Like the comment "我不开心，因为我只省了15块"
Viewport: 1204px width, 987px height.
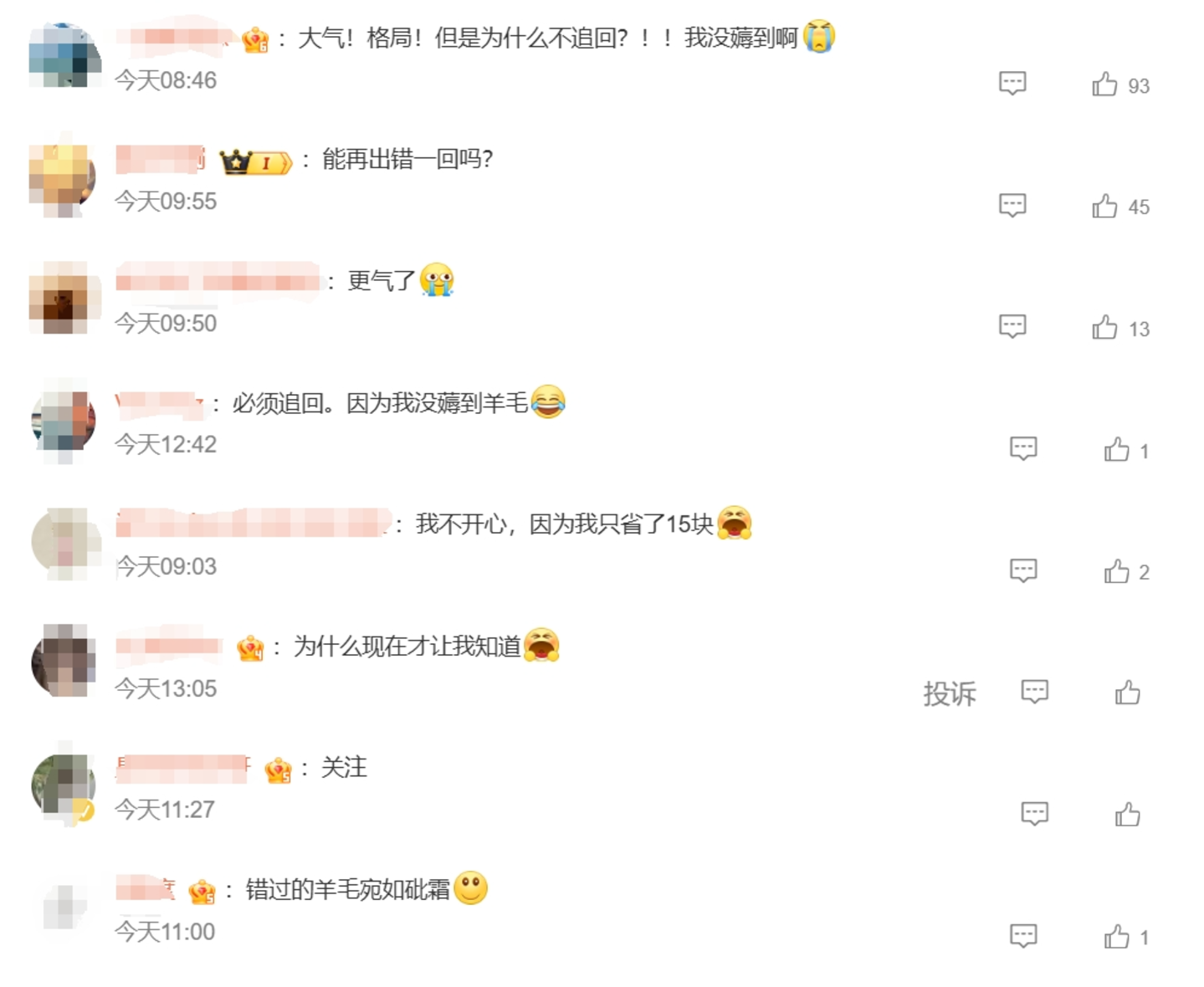(1116, 571)
